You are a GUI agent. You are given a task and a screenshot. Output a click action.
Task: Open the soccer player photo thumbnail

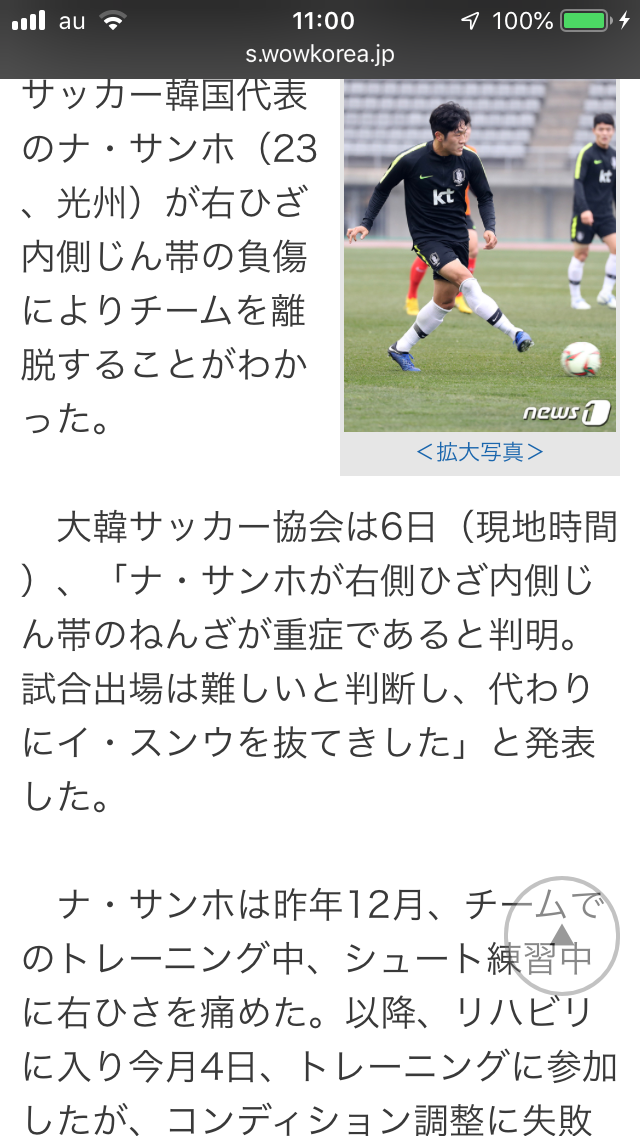click(480, 256)
